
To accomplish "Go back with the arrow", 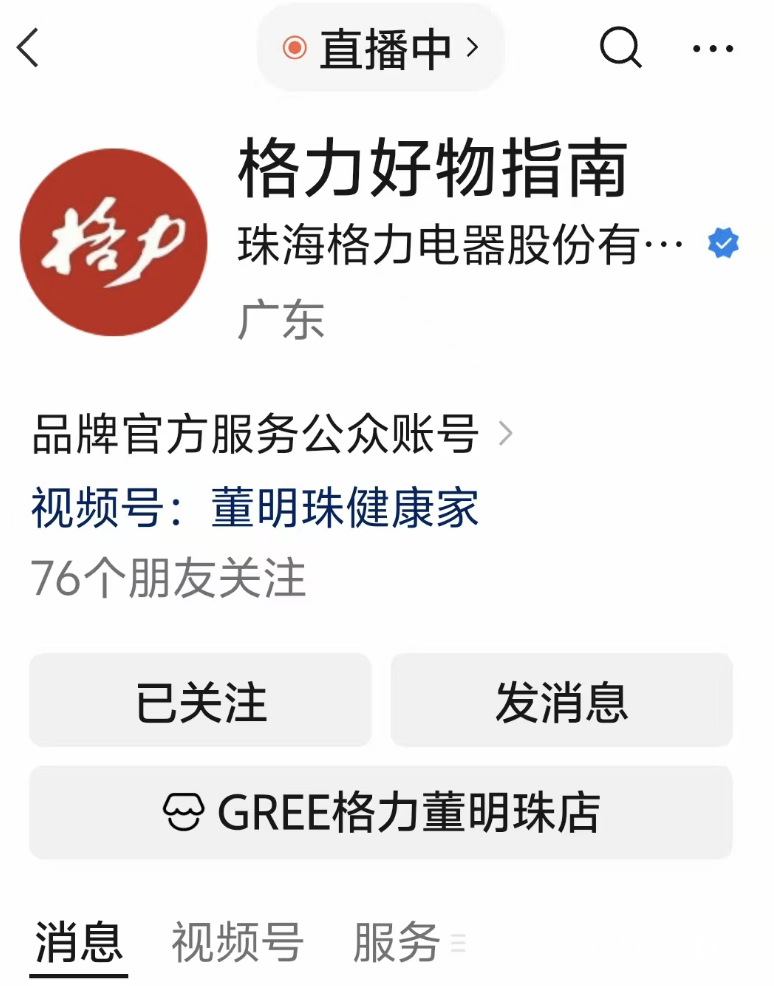I will (29, 47).
